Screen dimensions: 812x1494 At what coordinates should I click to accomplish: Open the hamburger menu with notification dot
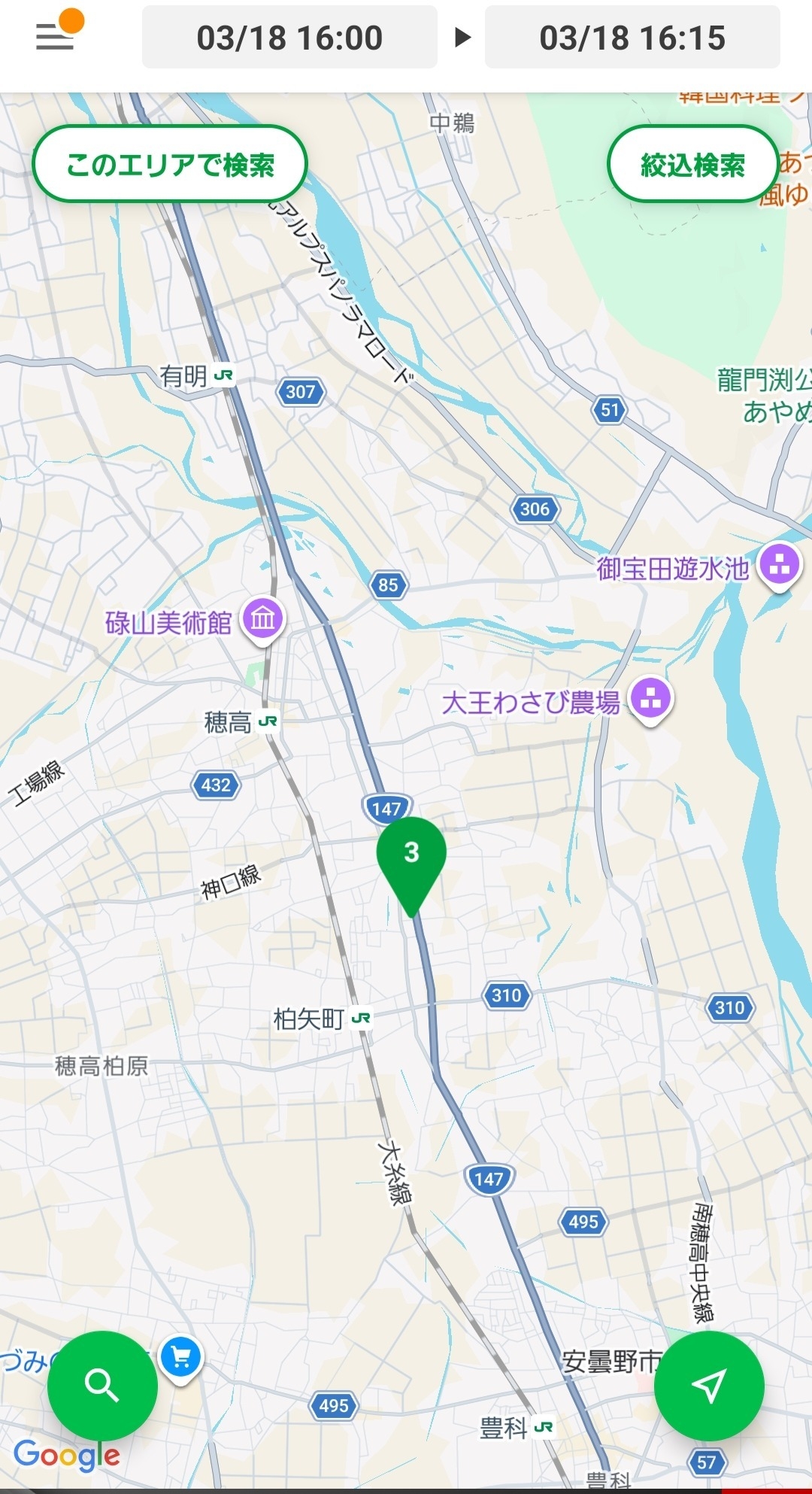tap(56, 35)
